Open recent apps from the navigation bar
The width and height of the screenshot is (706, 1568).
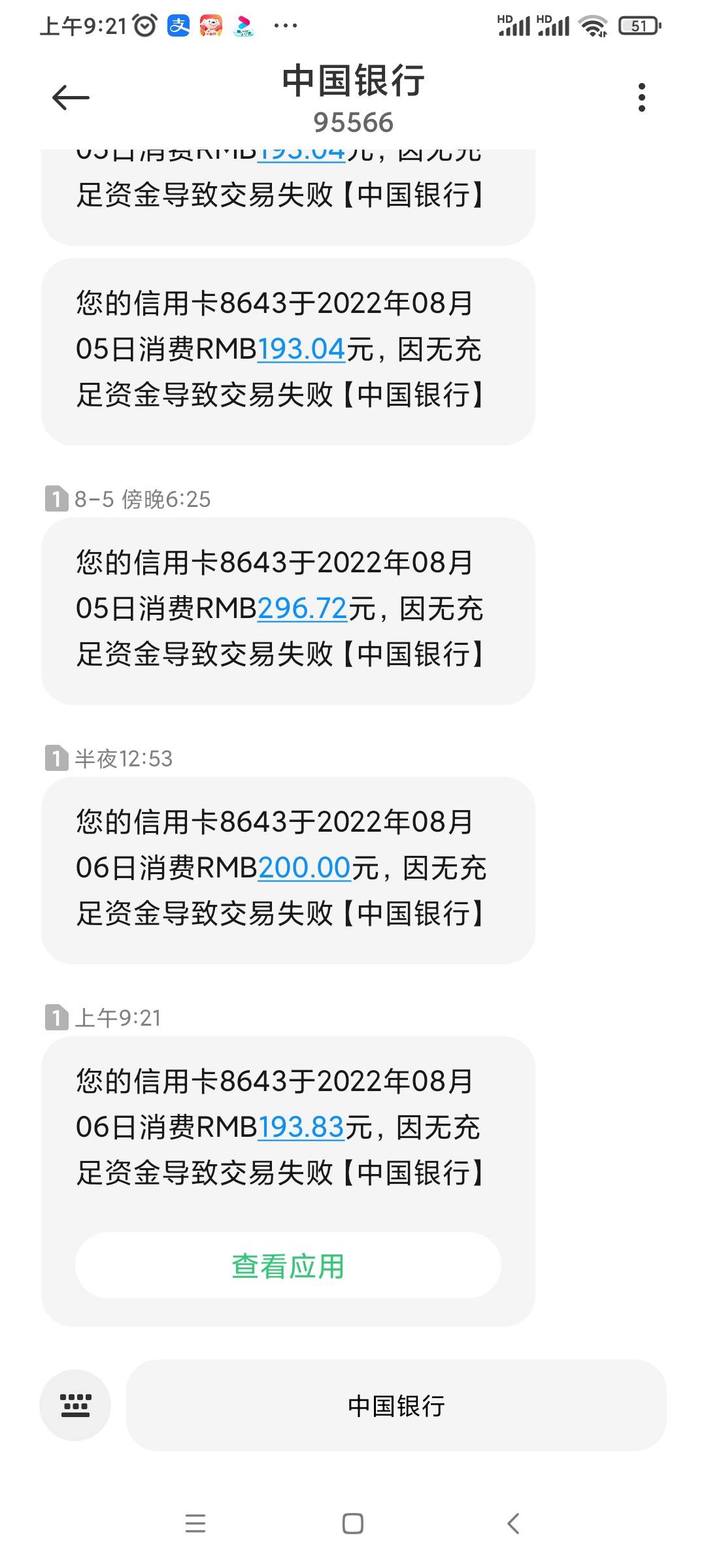[195, 1524]
